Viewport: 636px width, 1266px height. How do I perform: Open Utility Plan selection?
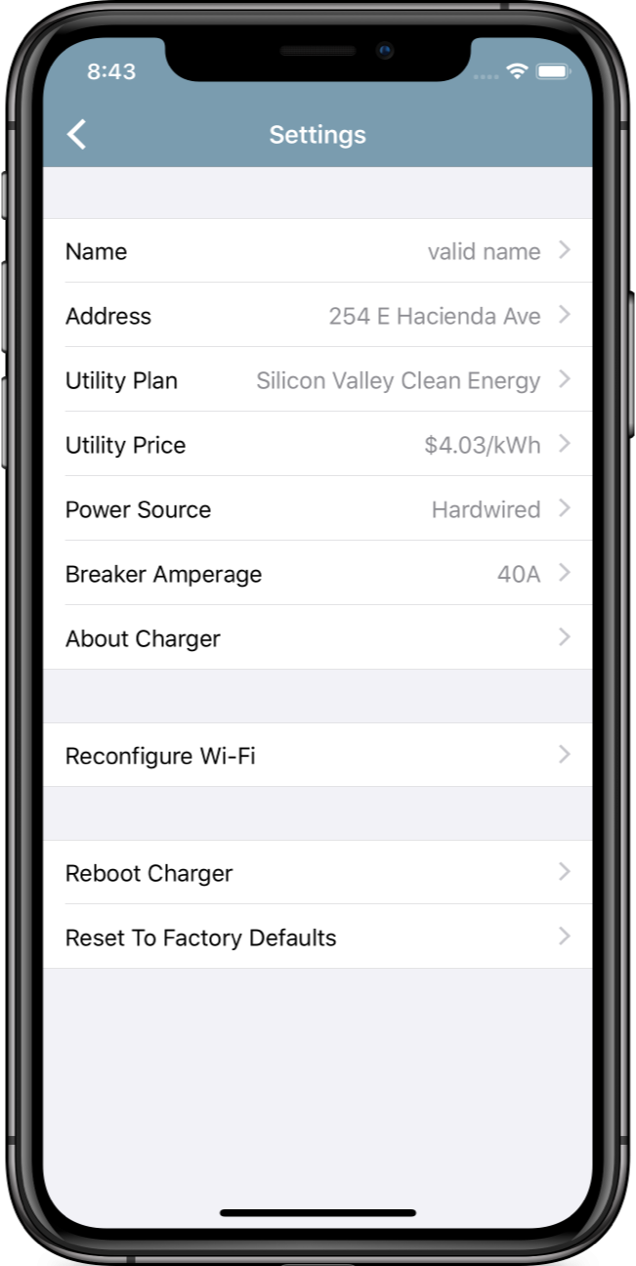point(317,380)
